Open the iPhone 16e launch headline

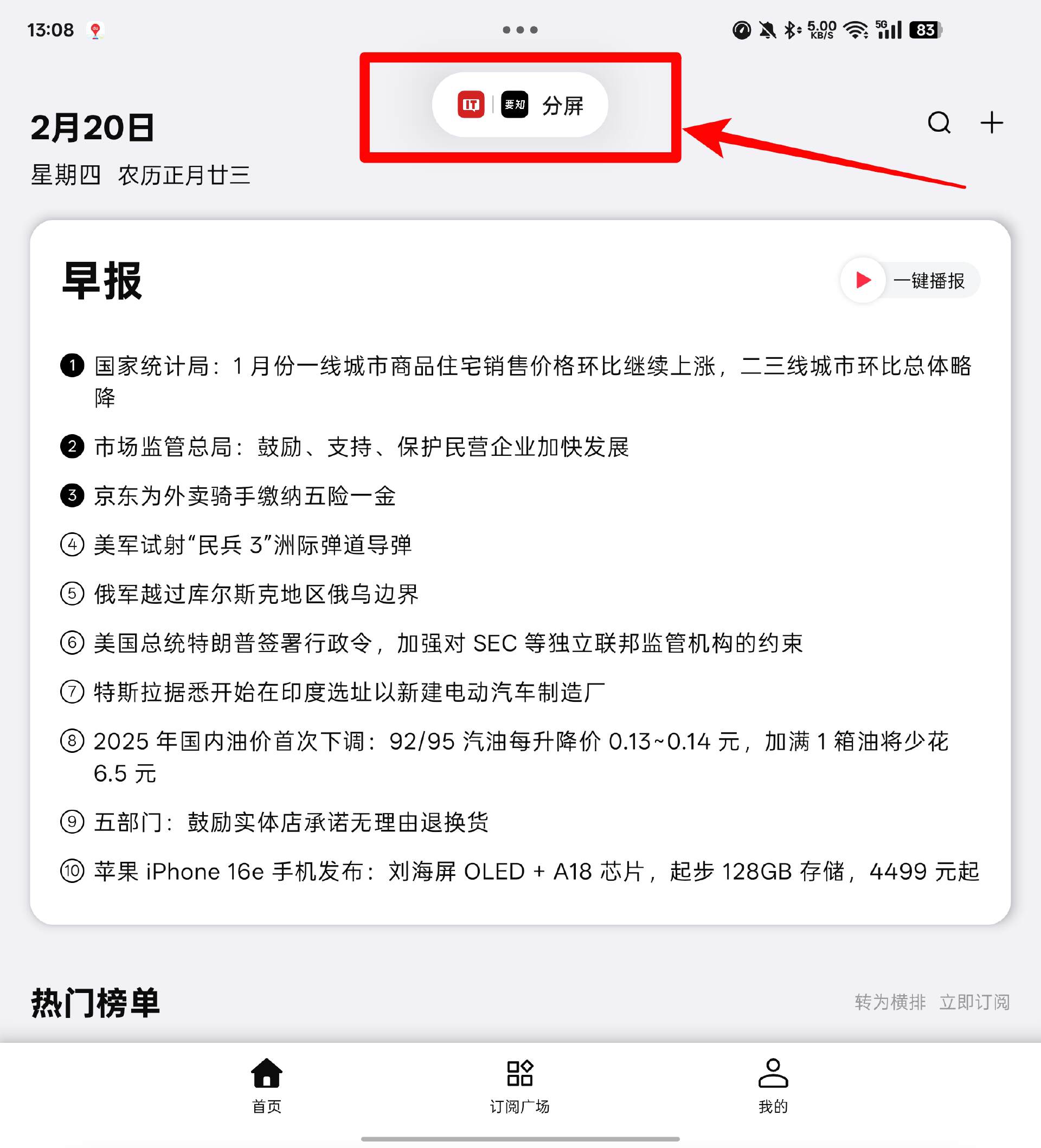[x=536, y=872]
